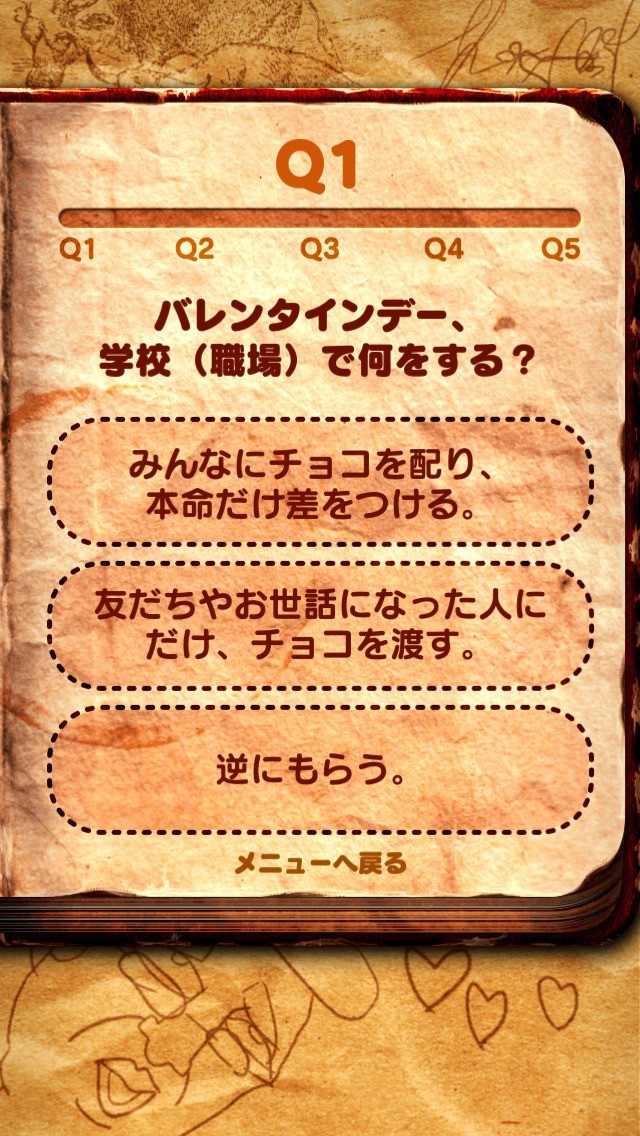Select answer みんなにチョコを配り、本命だけ差をつける
The image size is (640, 1136).
[320, 482]
